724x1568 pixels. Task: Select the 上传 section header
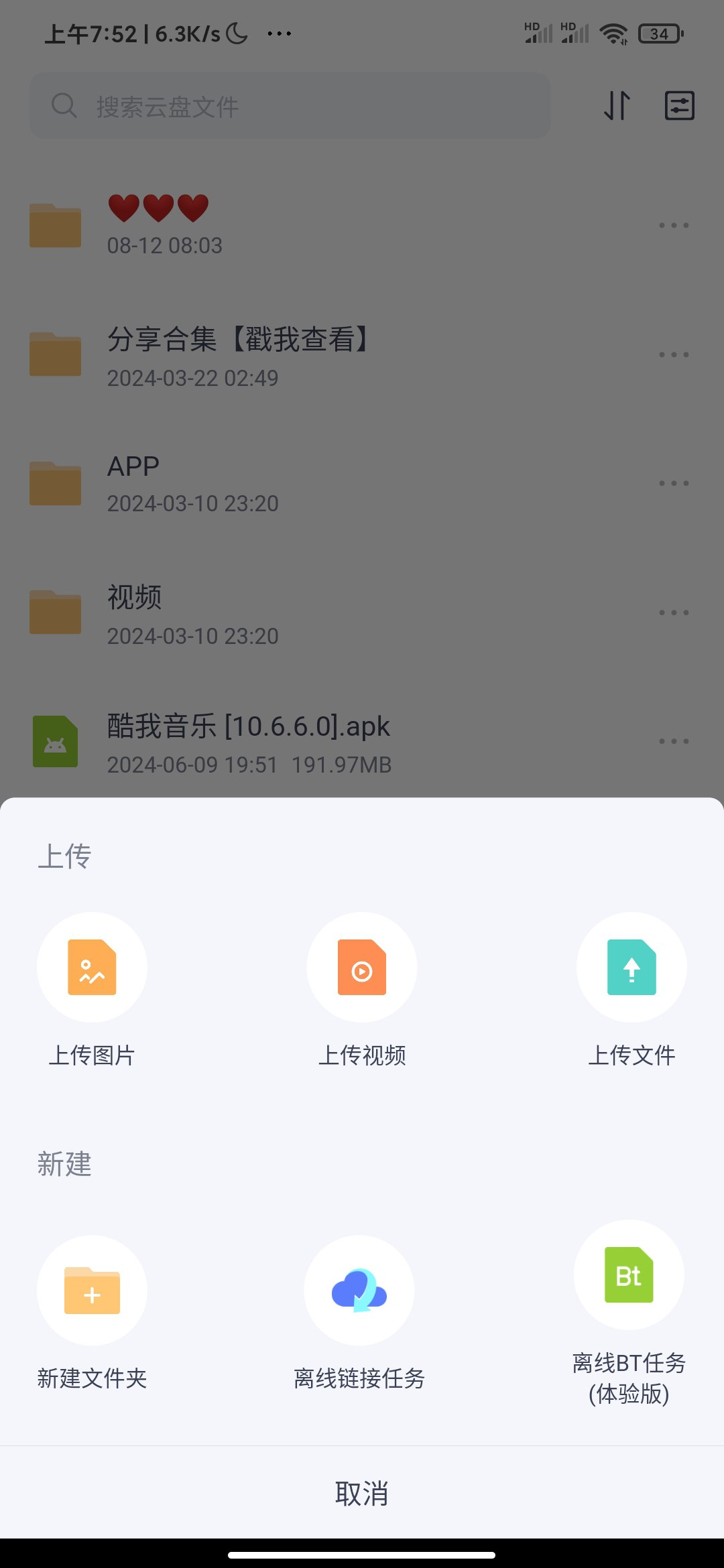(x=64, y=856)
